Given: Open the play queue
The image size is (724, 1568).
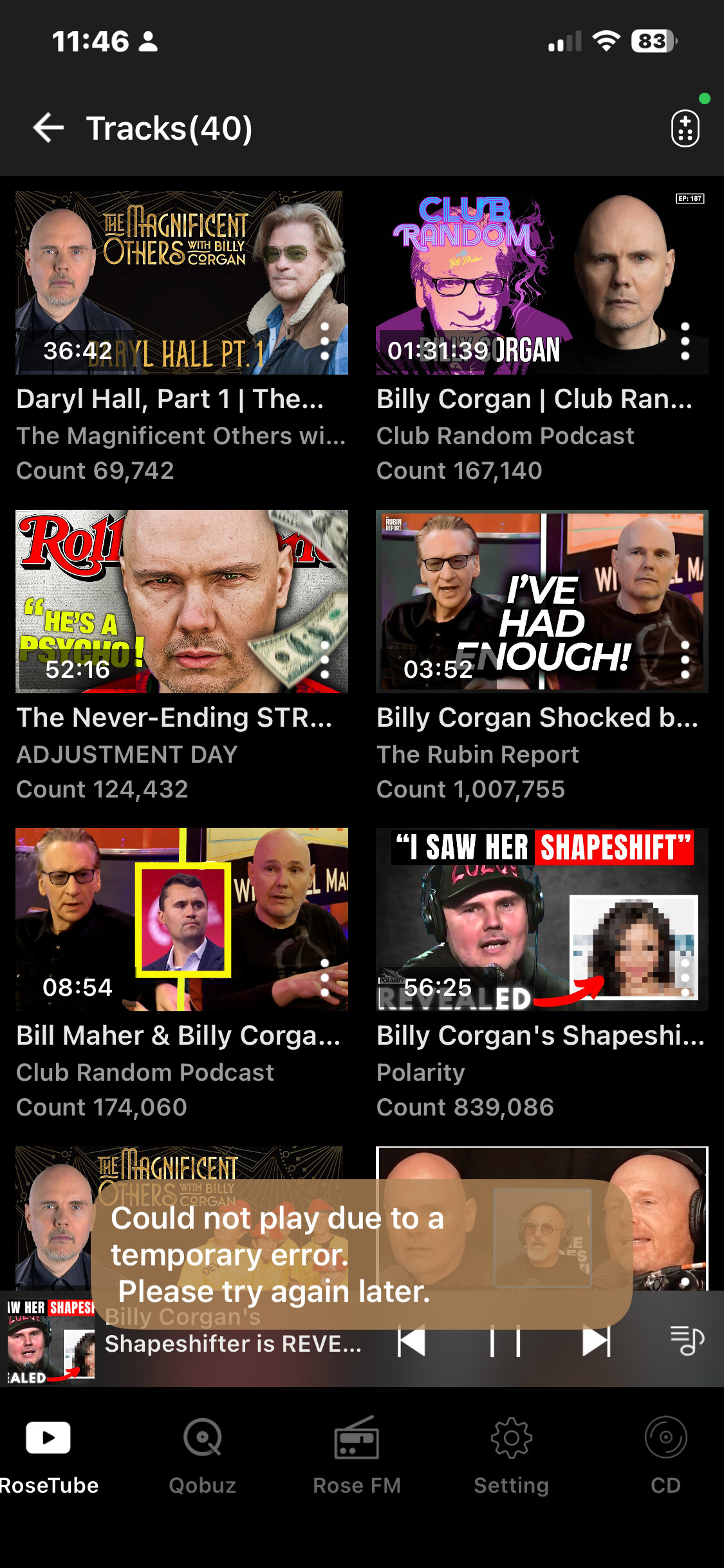Looking at the screenshot, I should click(686, 1341).
